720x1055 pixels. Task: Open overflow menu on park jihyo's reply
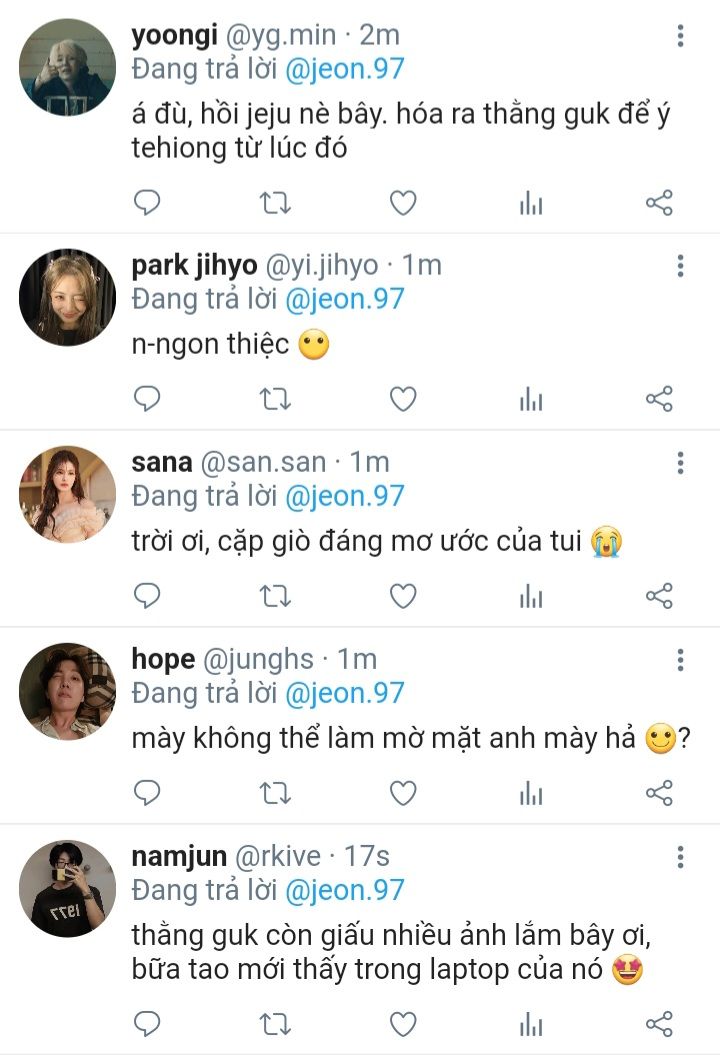(680, 265)
